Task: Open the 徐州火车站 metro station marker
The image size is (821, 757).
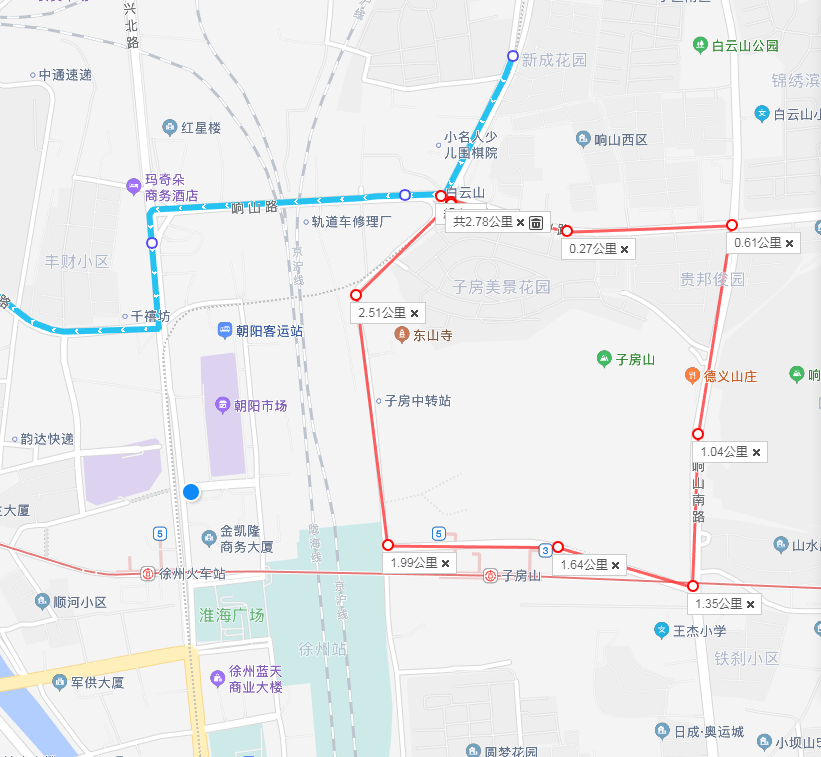Action: point(148,574)
